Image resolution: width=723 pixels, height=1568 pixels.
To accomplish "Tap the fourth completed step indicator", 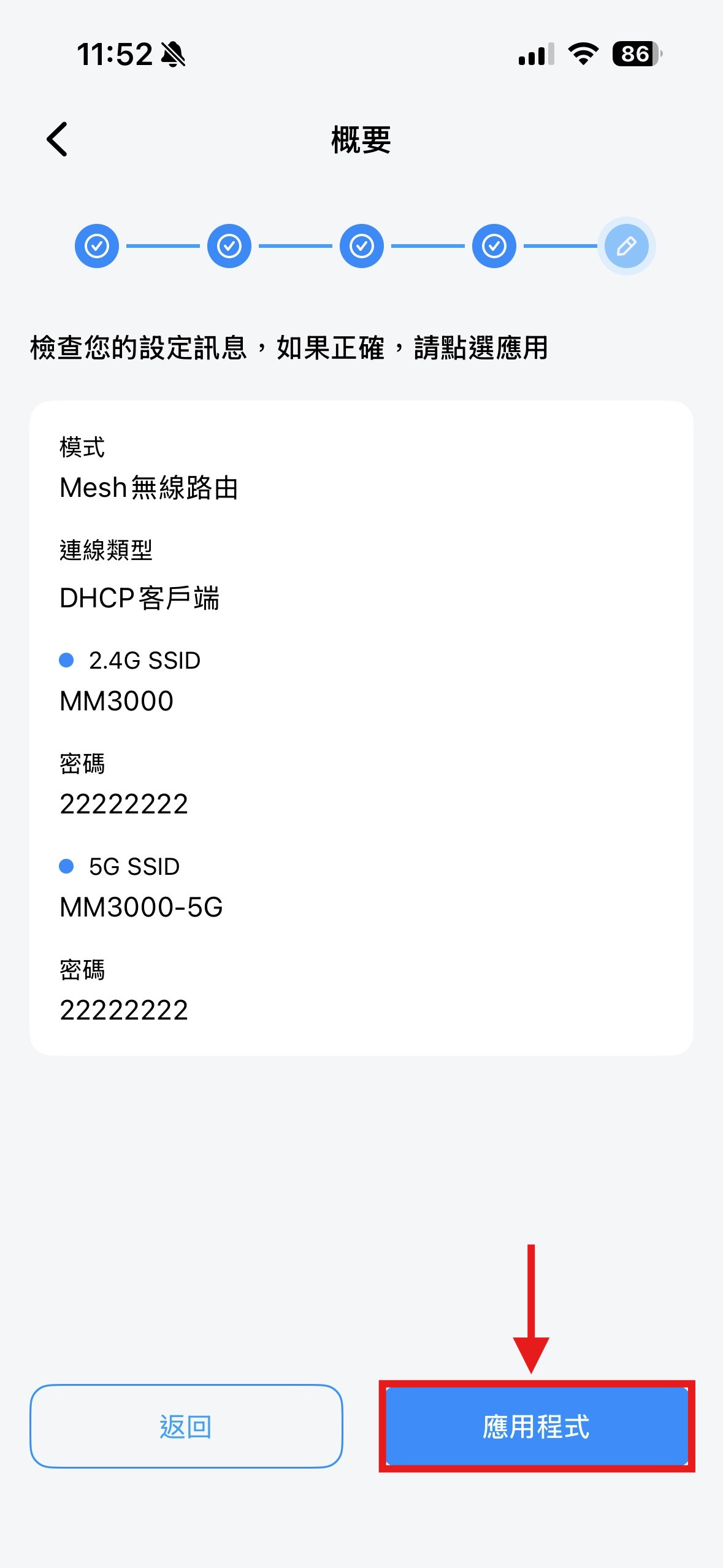I will pyautogui.click(x=494, y=245).
